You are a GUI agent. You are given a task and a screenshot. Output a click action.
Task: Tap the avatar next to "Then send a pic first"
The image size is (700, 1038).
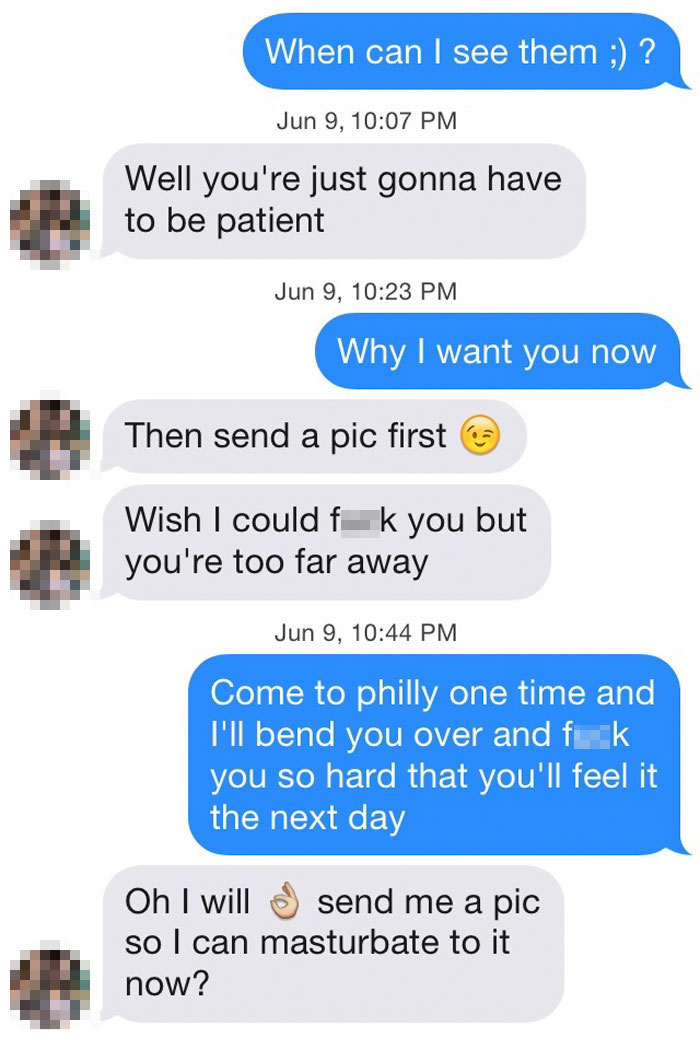coord(50,436)
